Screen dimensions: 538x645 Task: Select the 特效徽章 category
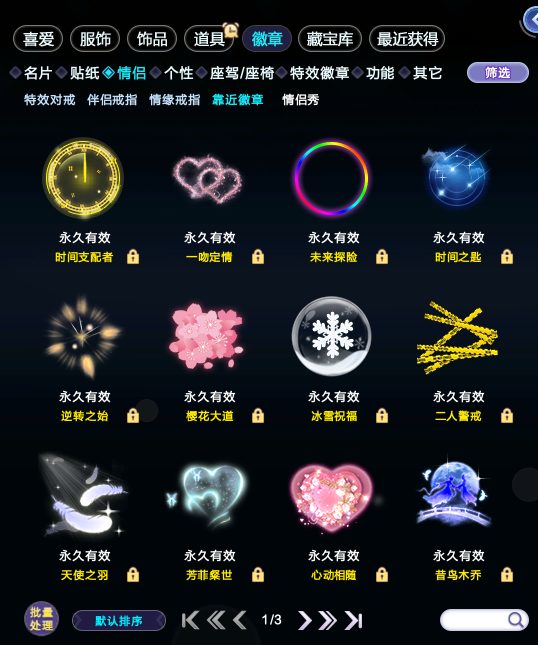[x=319, y=73]
